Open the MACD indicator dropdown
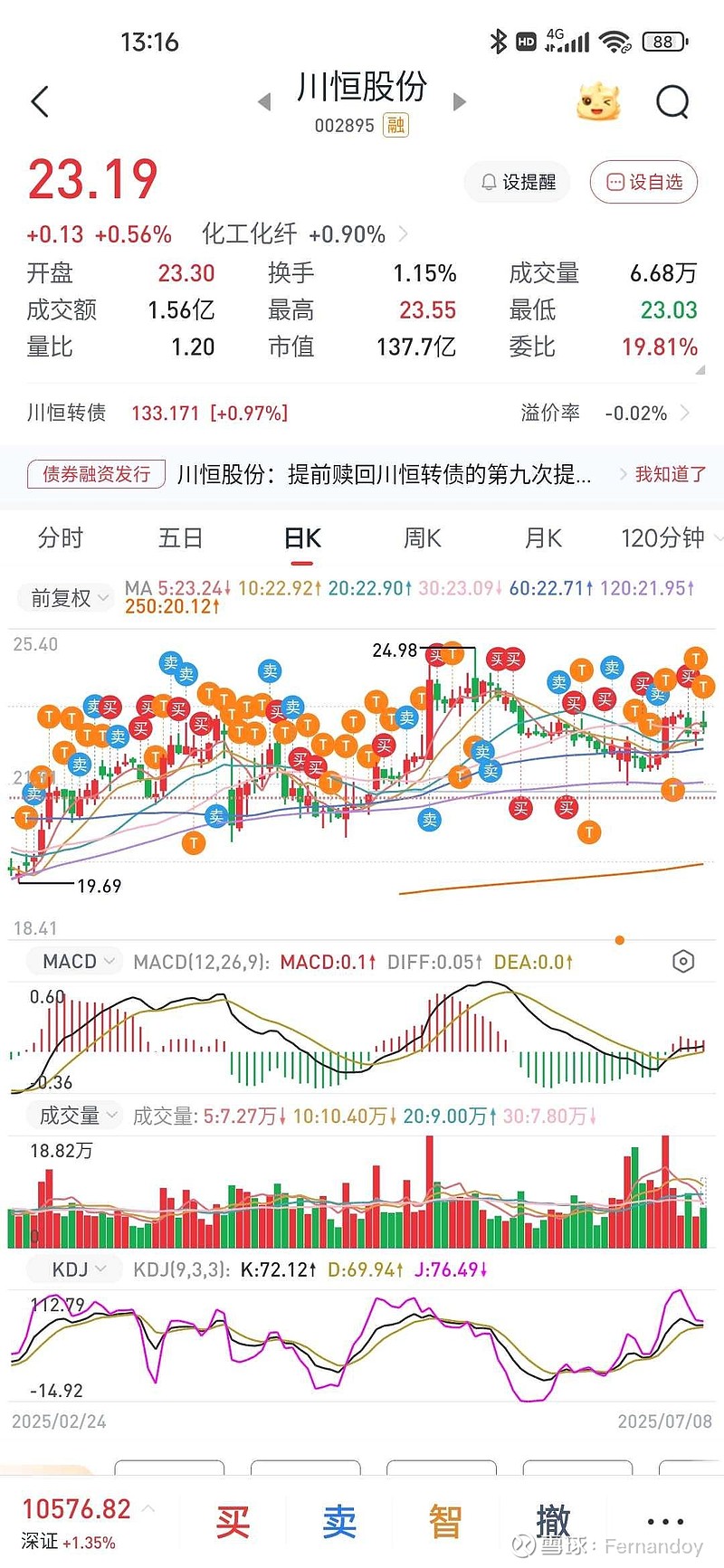 [x=79, y=961]
